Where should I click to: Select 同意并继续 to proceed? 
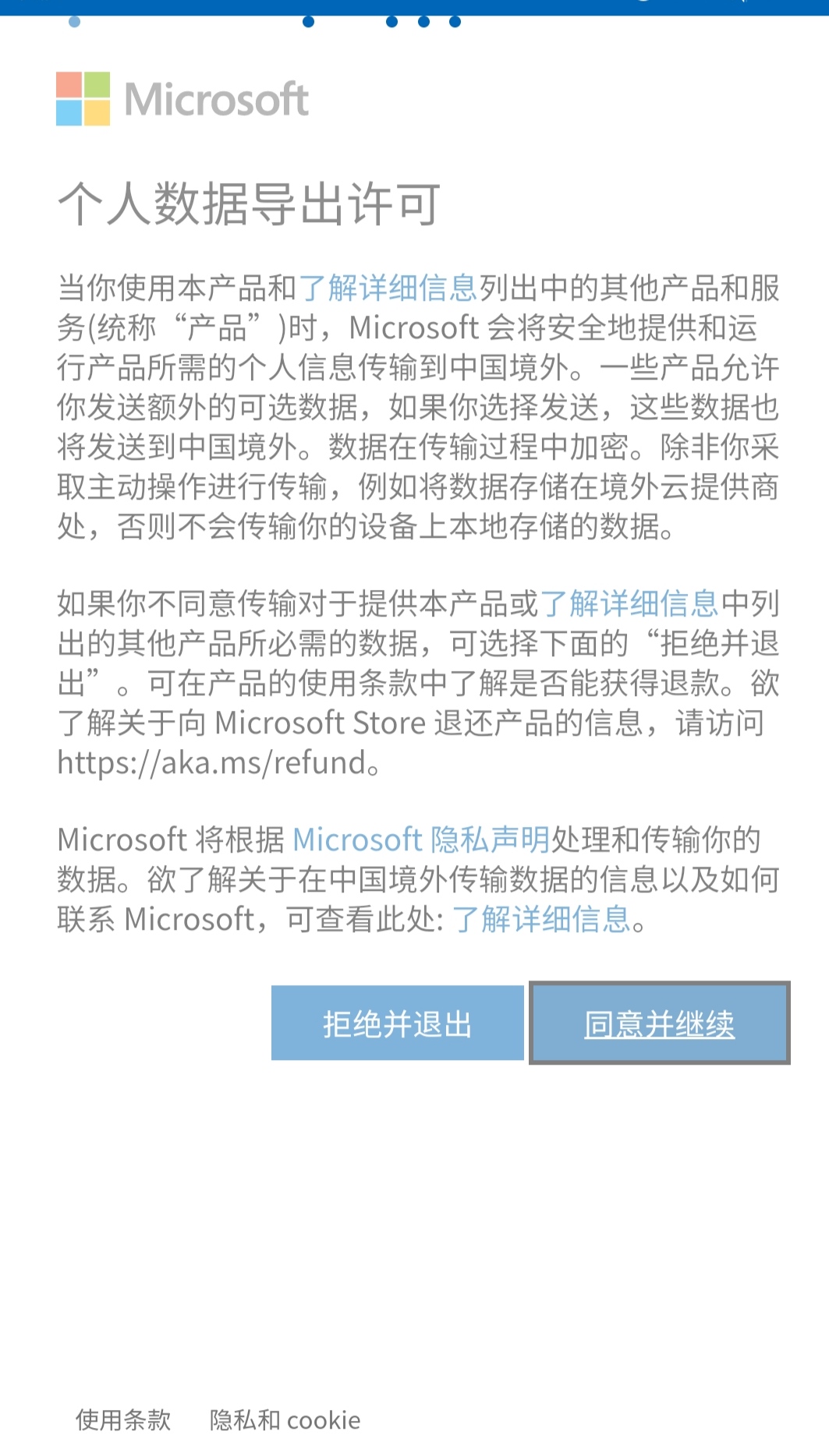coord(660,1023)
